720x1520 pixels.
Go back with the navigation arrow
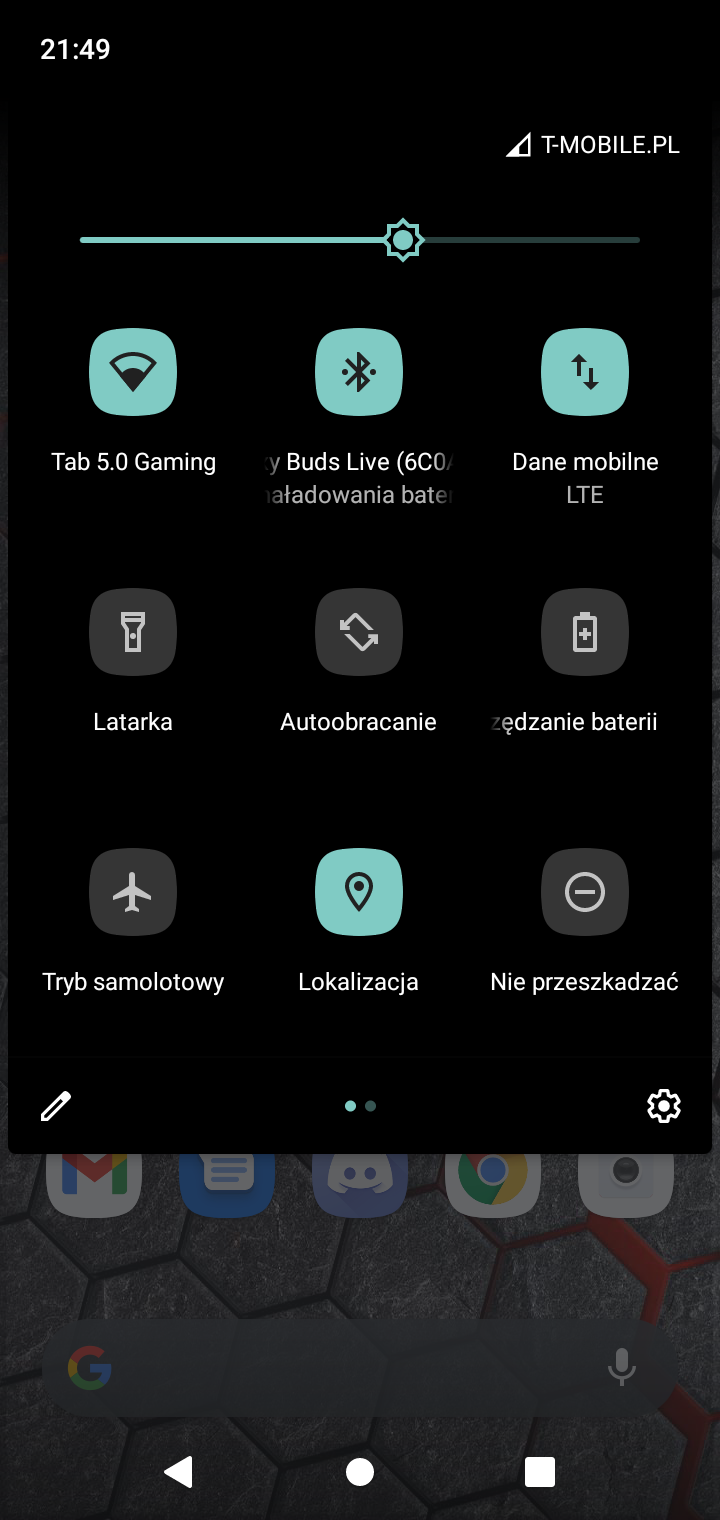point(178,1472)
